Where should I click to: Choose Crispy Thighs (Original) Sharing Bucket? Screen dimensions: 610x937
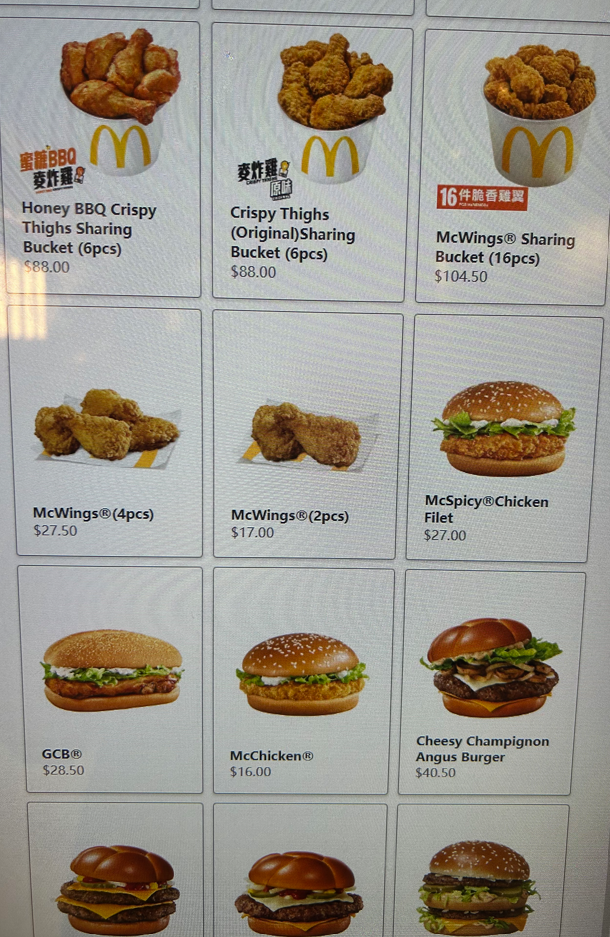[x=312, y=160]
